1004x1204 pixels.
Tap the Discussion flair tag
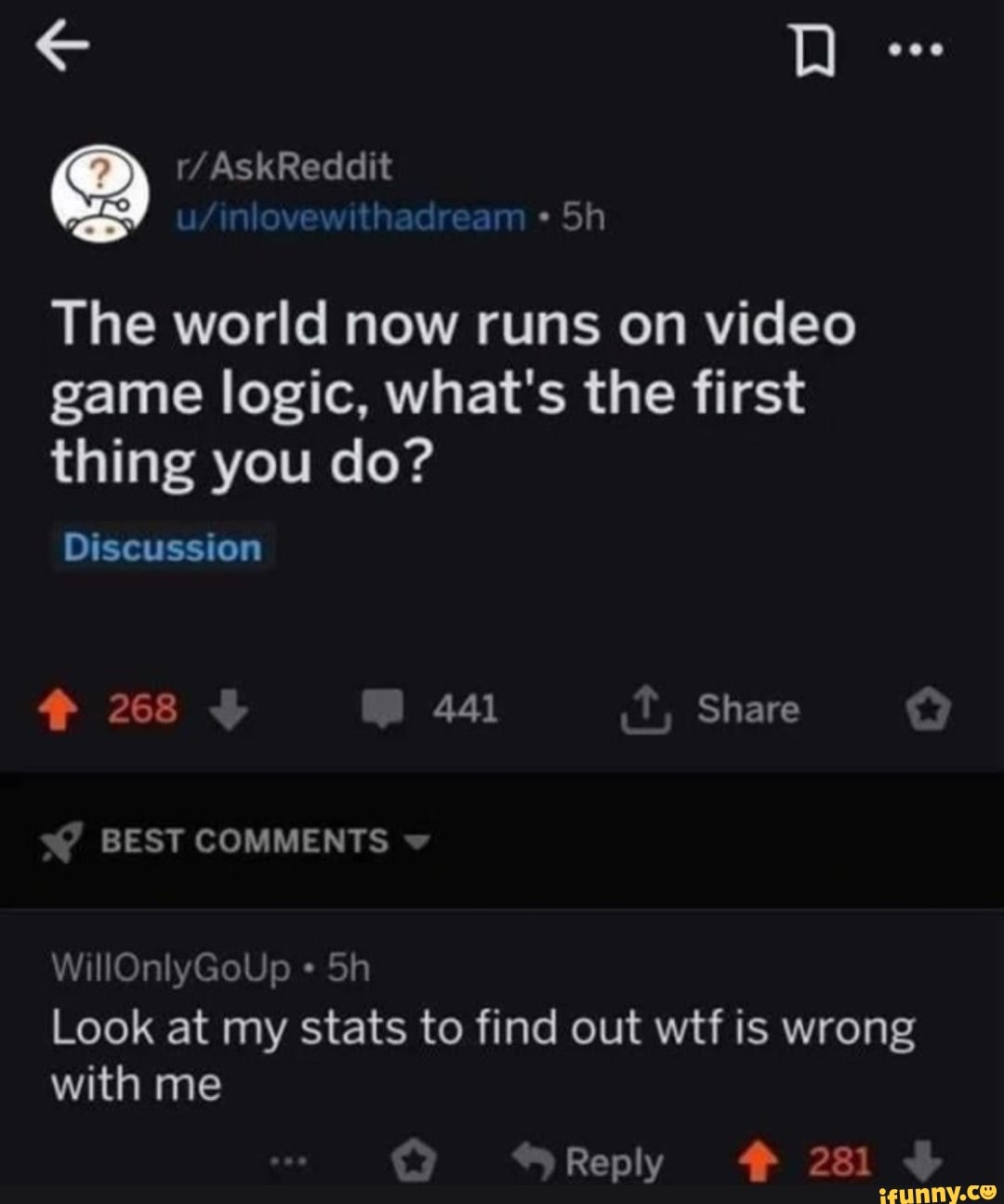(163, 548)
